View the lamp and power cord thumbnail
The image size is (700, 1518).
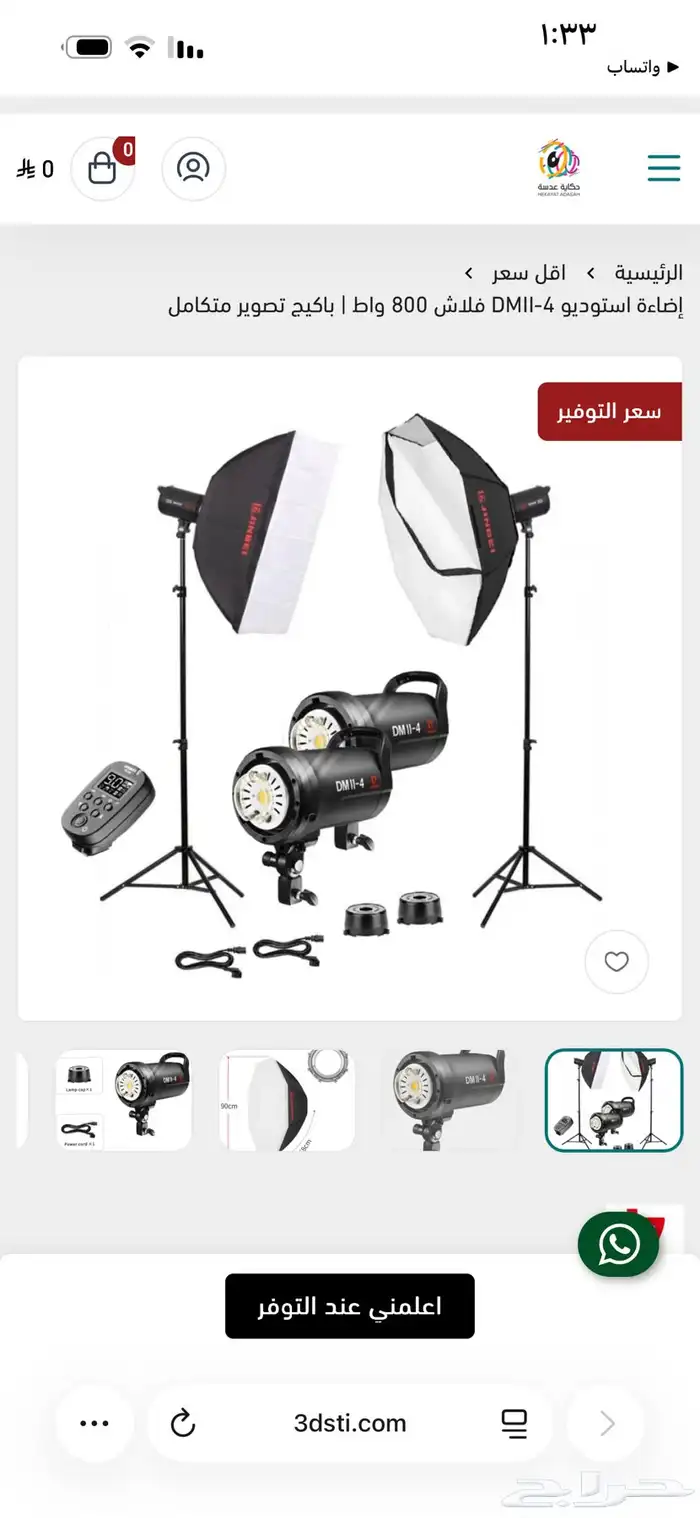tap(123, 1100)
